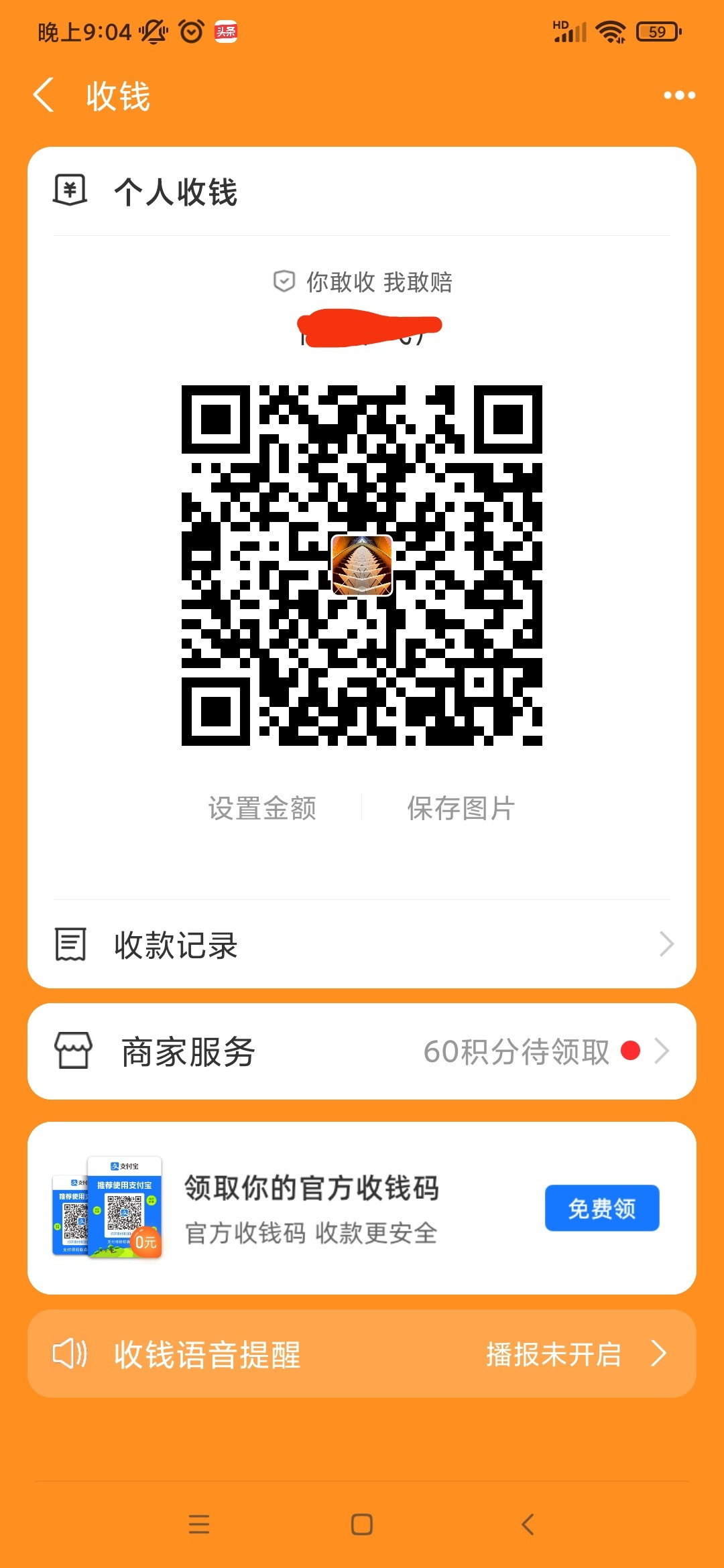Open 收款记录 payment records
Image resolution: width=724 pixels, height=1568 pixels.
(x=362, y=945)
